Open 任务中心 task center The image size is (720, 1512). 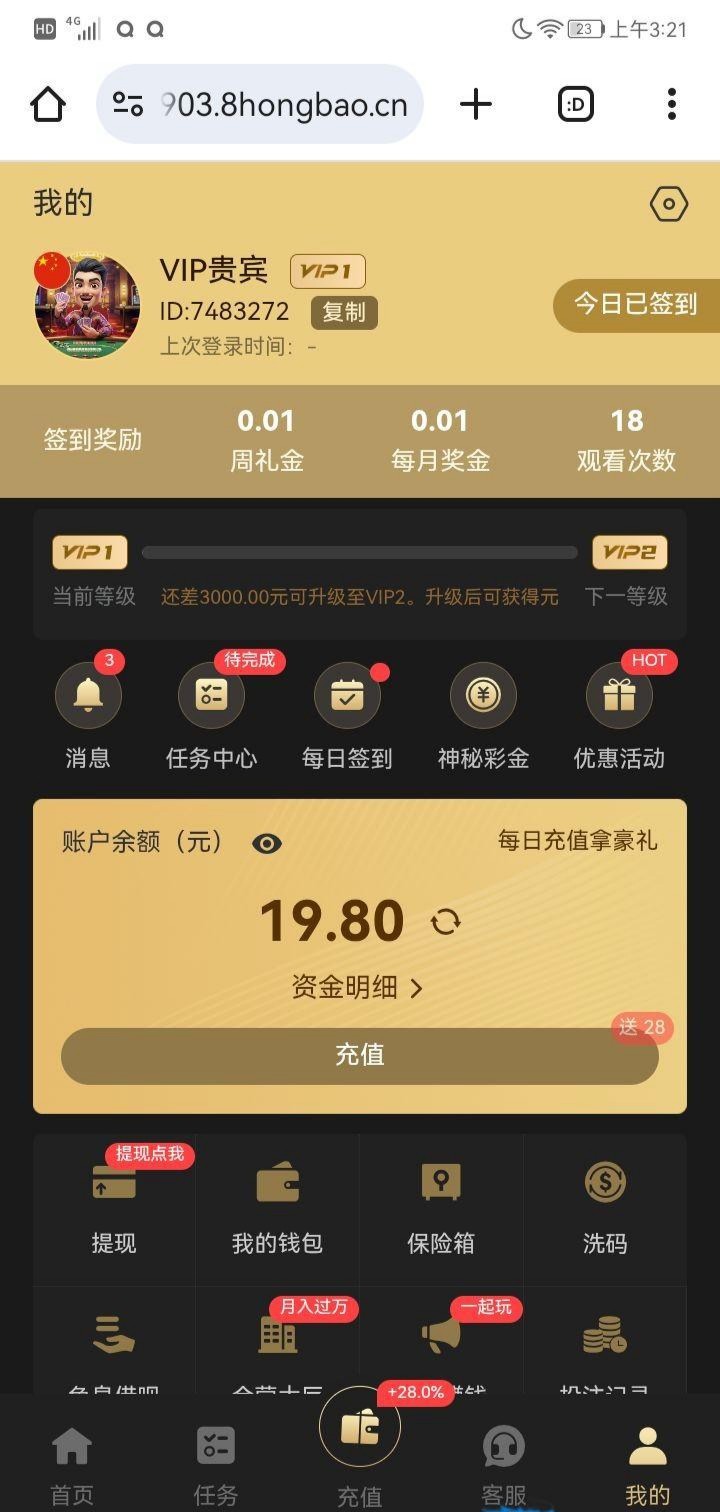point(211,695)
